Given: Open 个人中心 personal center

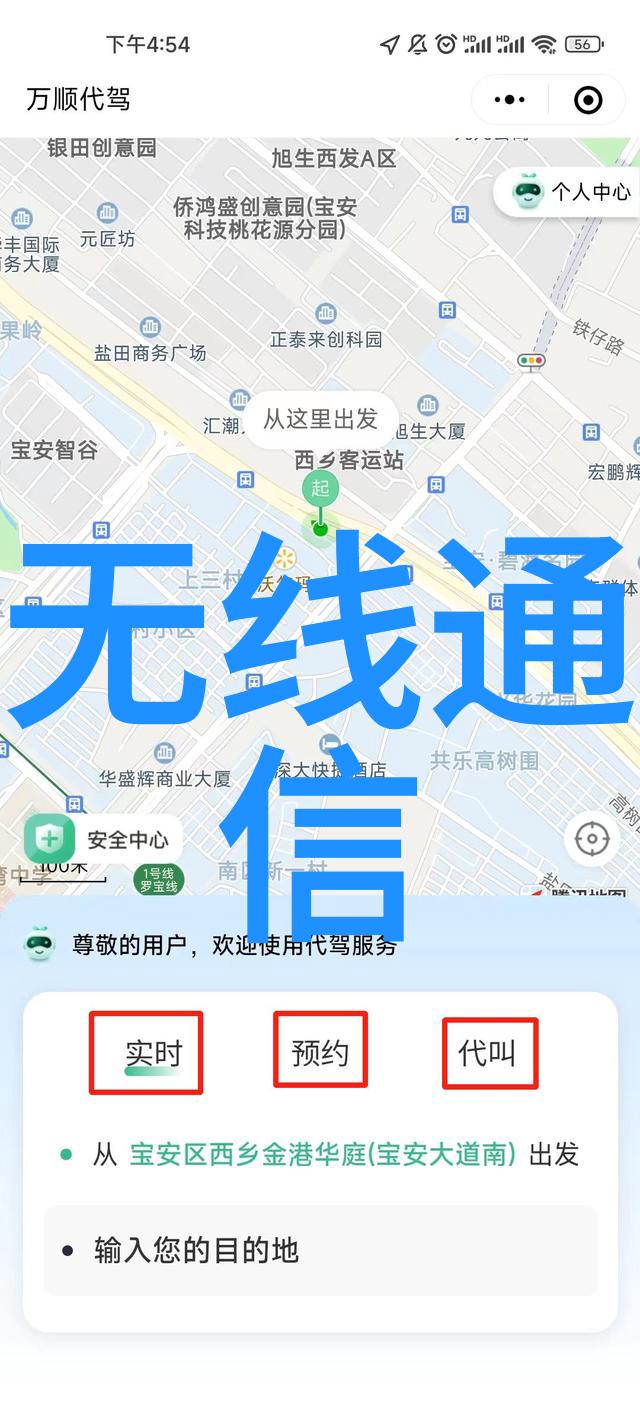Looking at the screenshot, I should tap(572, 191).
